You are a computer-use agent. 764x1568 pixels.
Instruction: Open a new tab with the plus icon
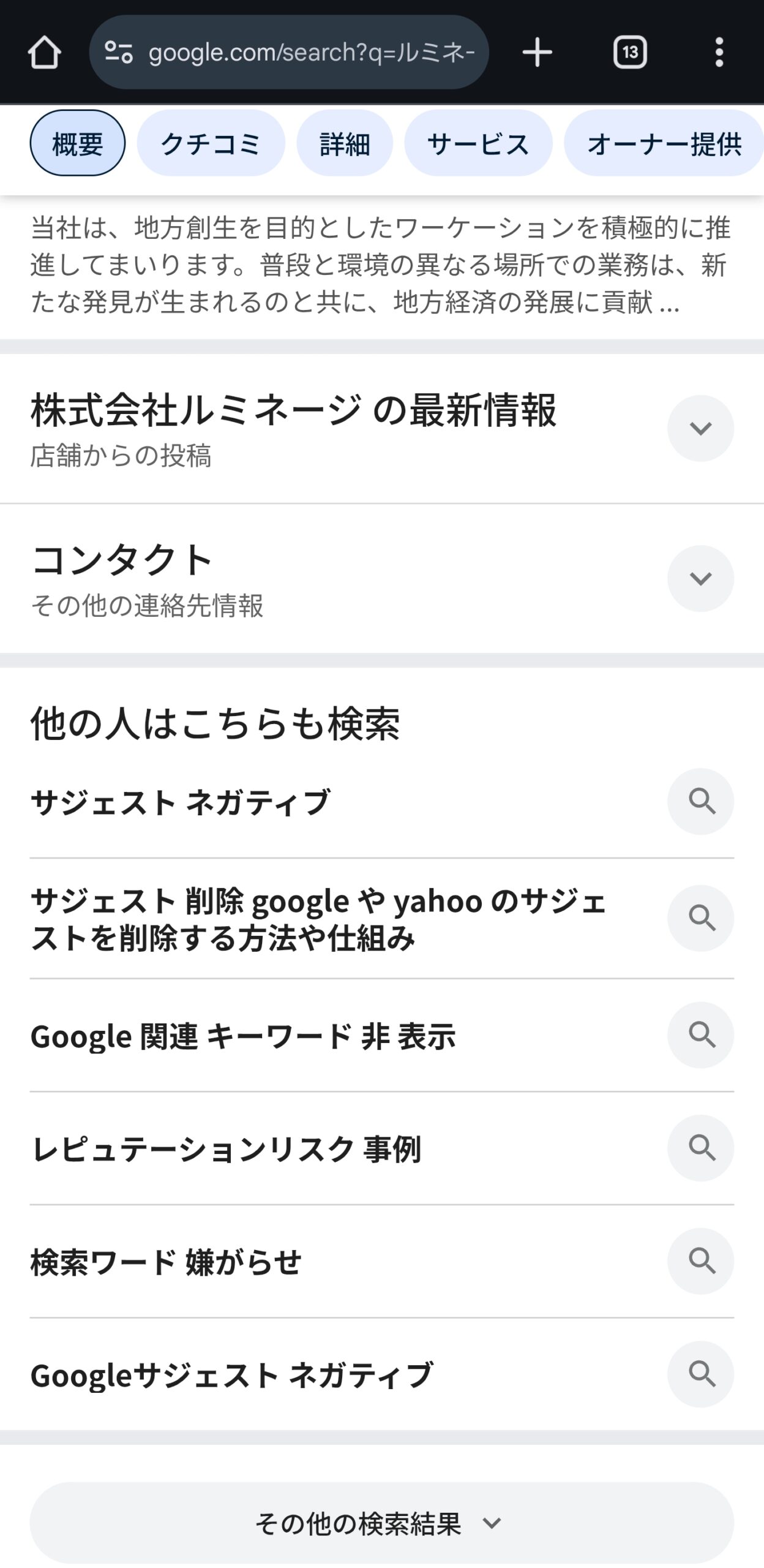click(537, 53)
